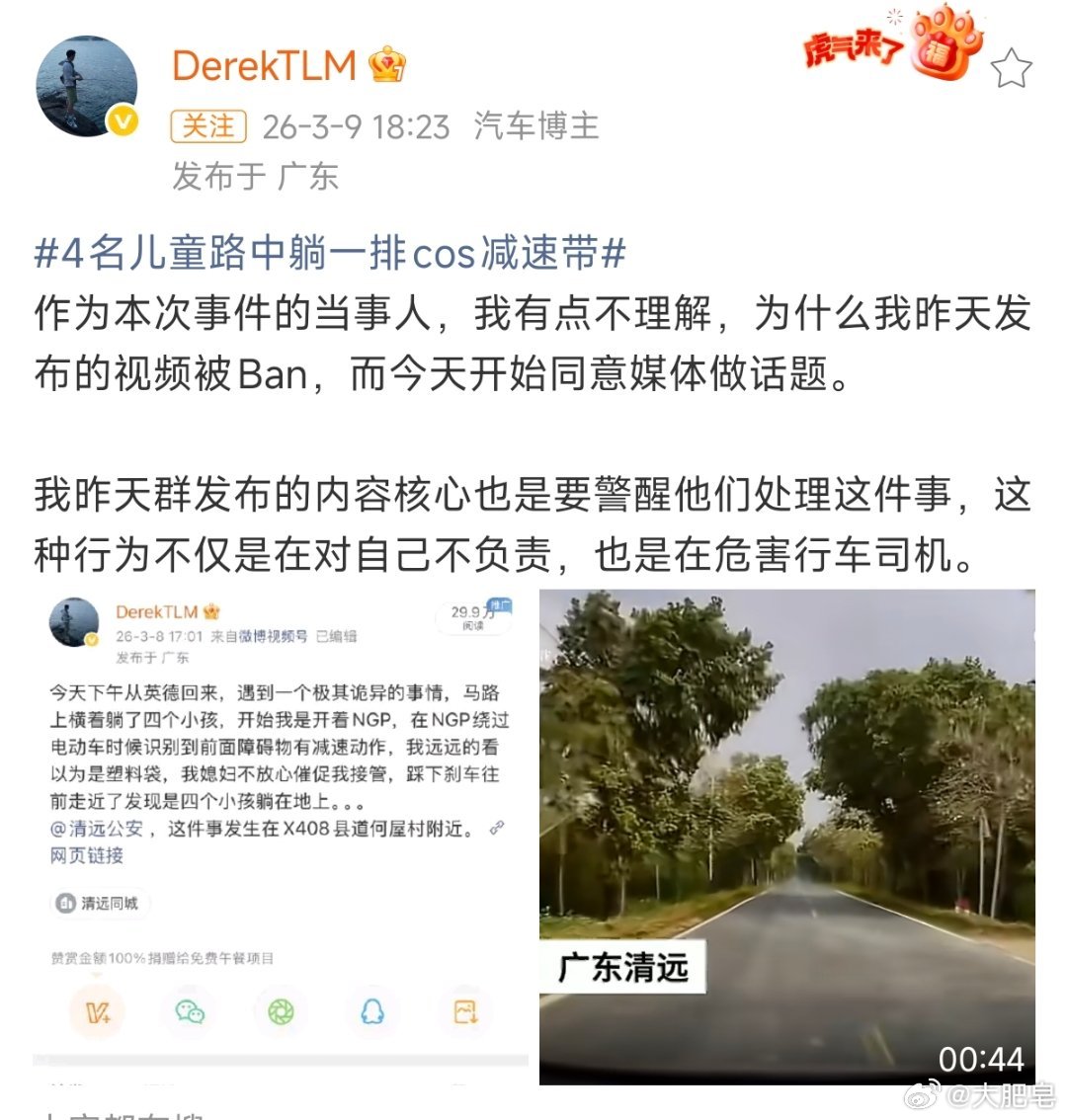The width and height of the screenshot is (1067, 1120).
Task: Favorite the post via the star icon
Action: (1010, 65)
